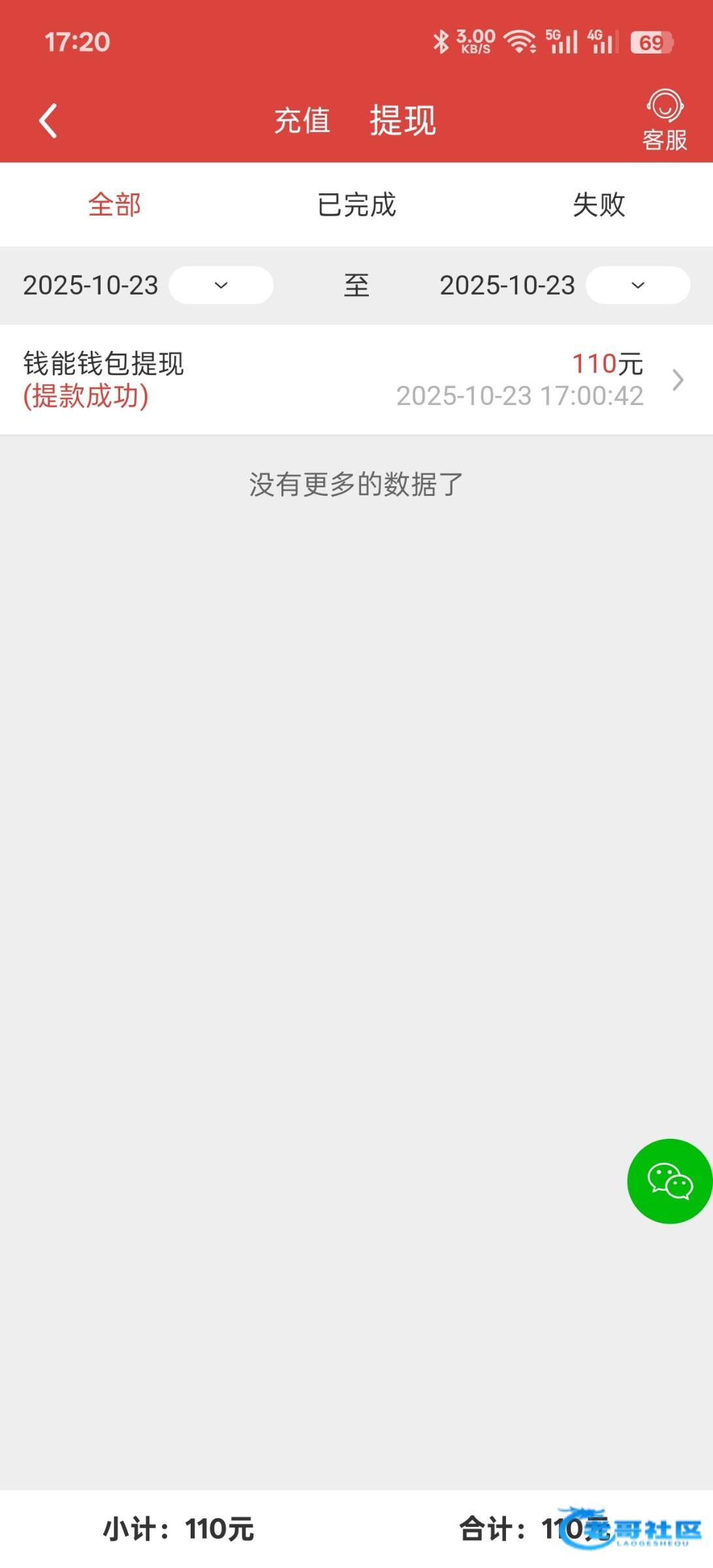Show 全部 records
Viewport: 713px width, 1568px height.
pos(115,204)
